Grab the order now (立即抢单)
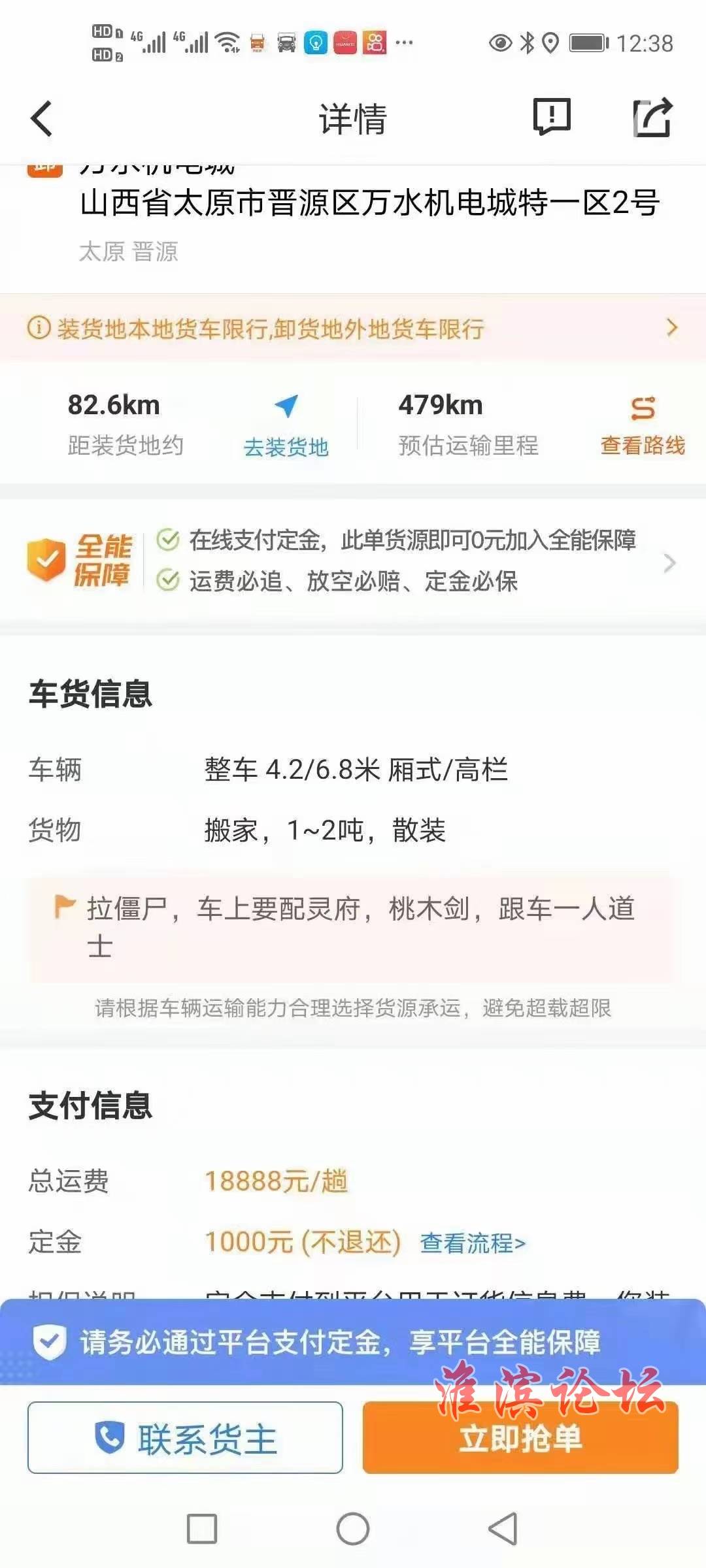This screenshot has height=1568, width=706. pos(520,1438)
